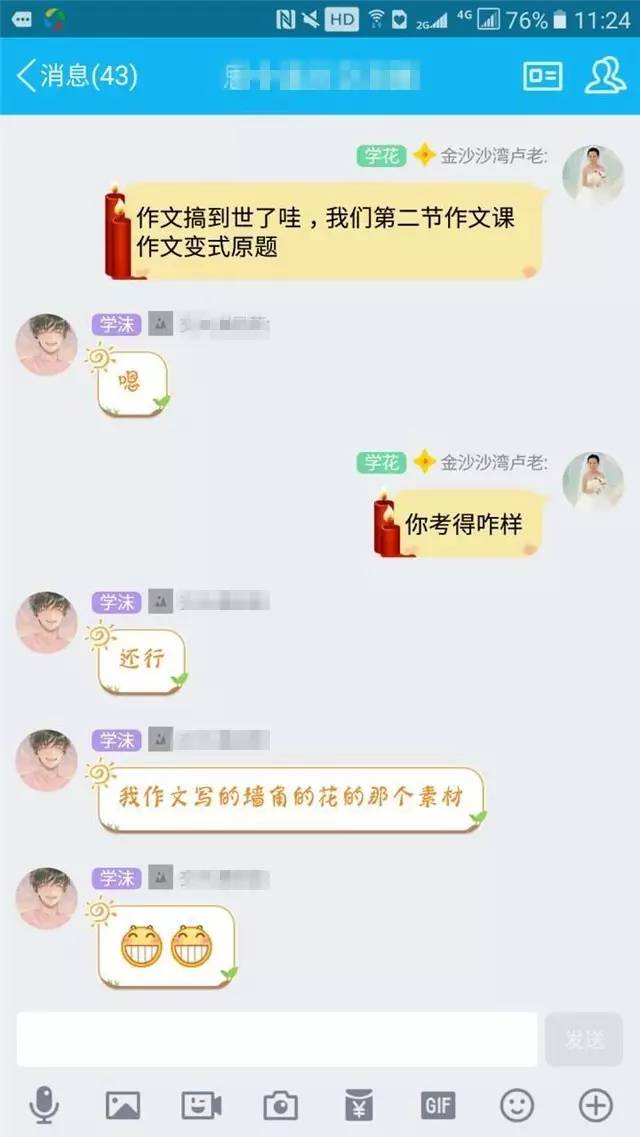Open the group info card icon
The height and width of the screenshot is (1137, 640).
coord(543,76)
